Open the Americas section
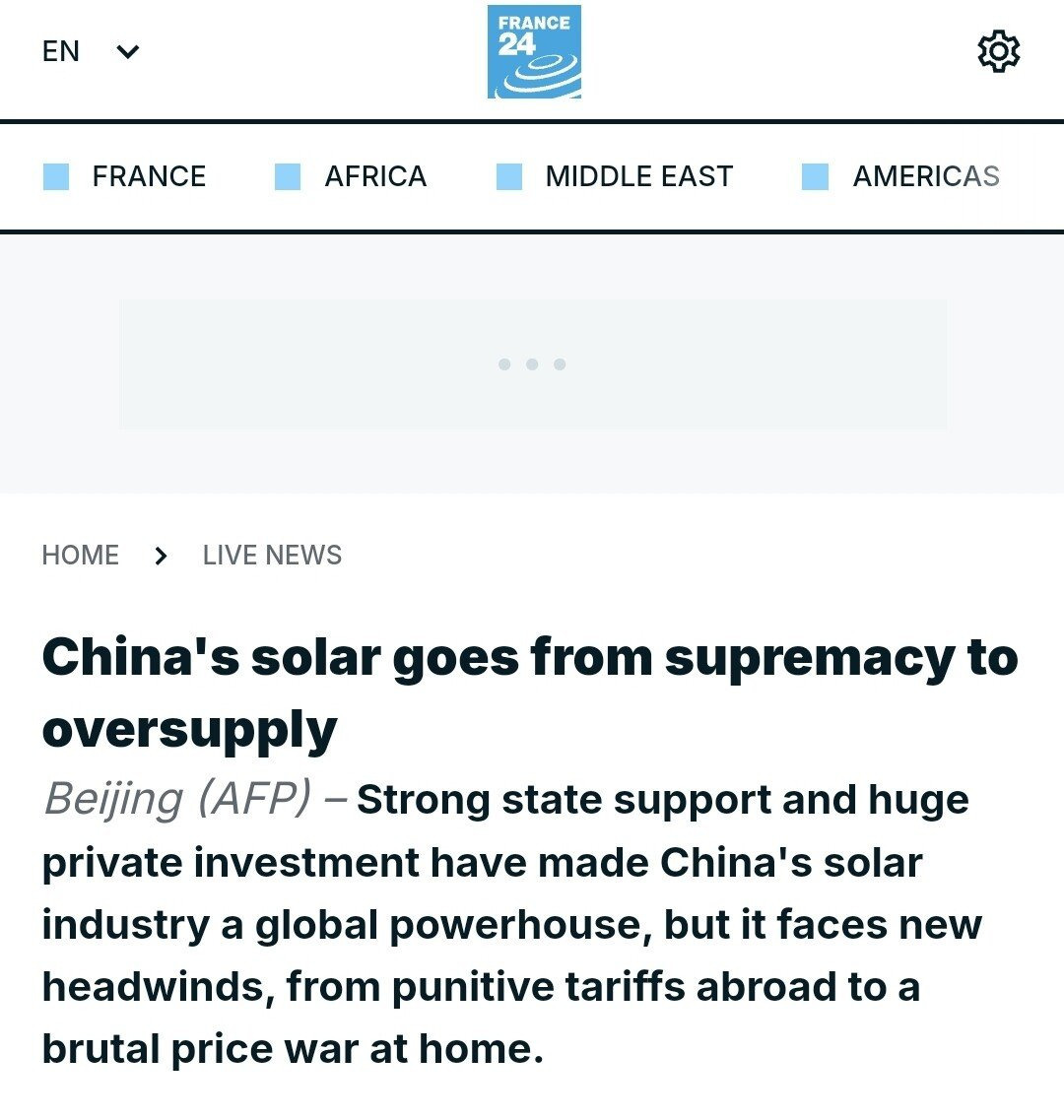 click(925, 176)
